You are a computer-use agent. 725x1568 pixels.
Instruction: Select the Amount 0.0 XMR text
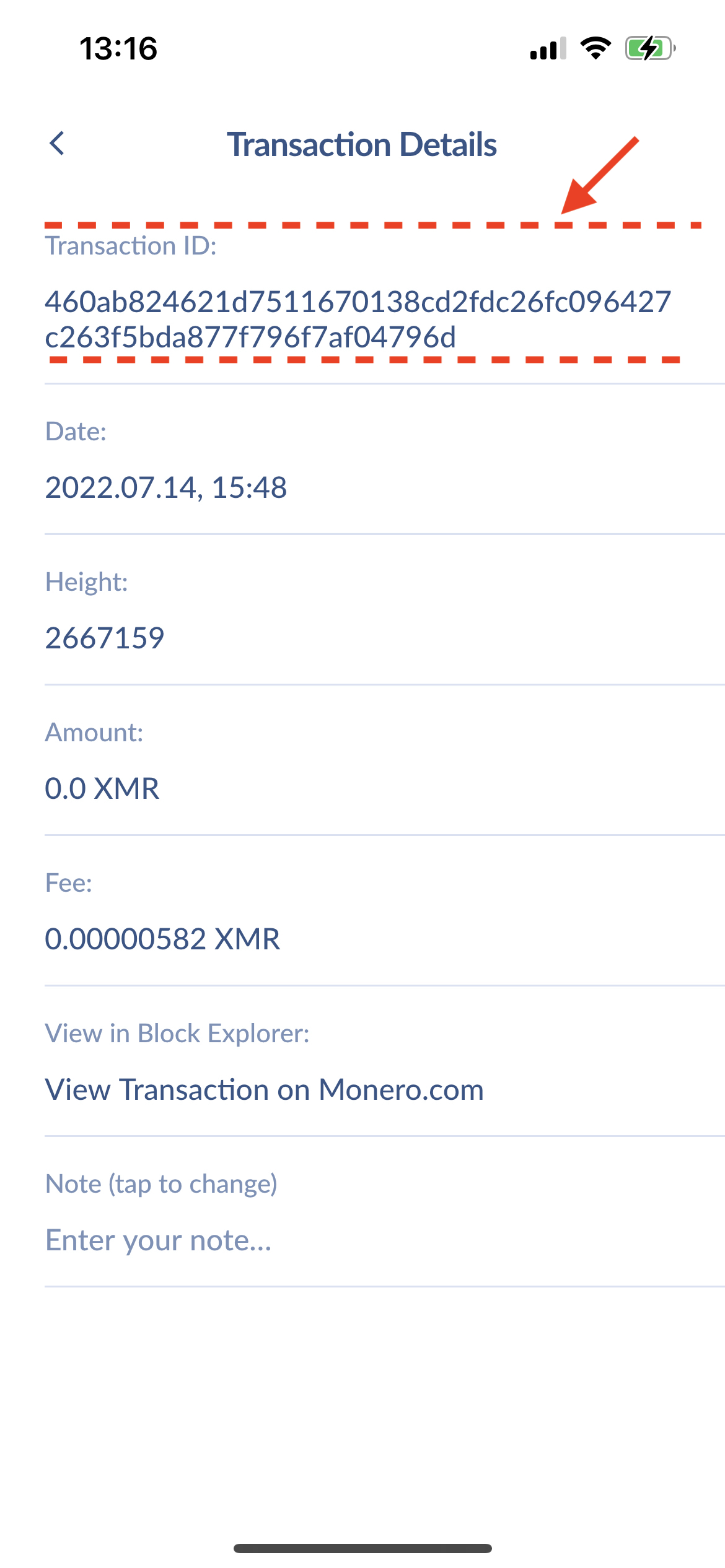(103, 788)
